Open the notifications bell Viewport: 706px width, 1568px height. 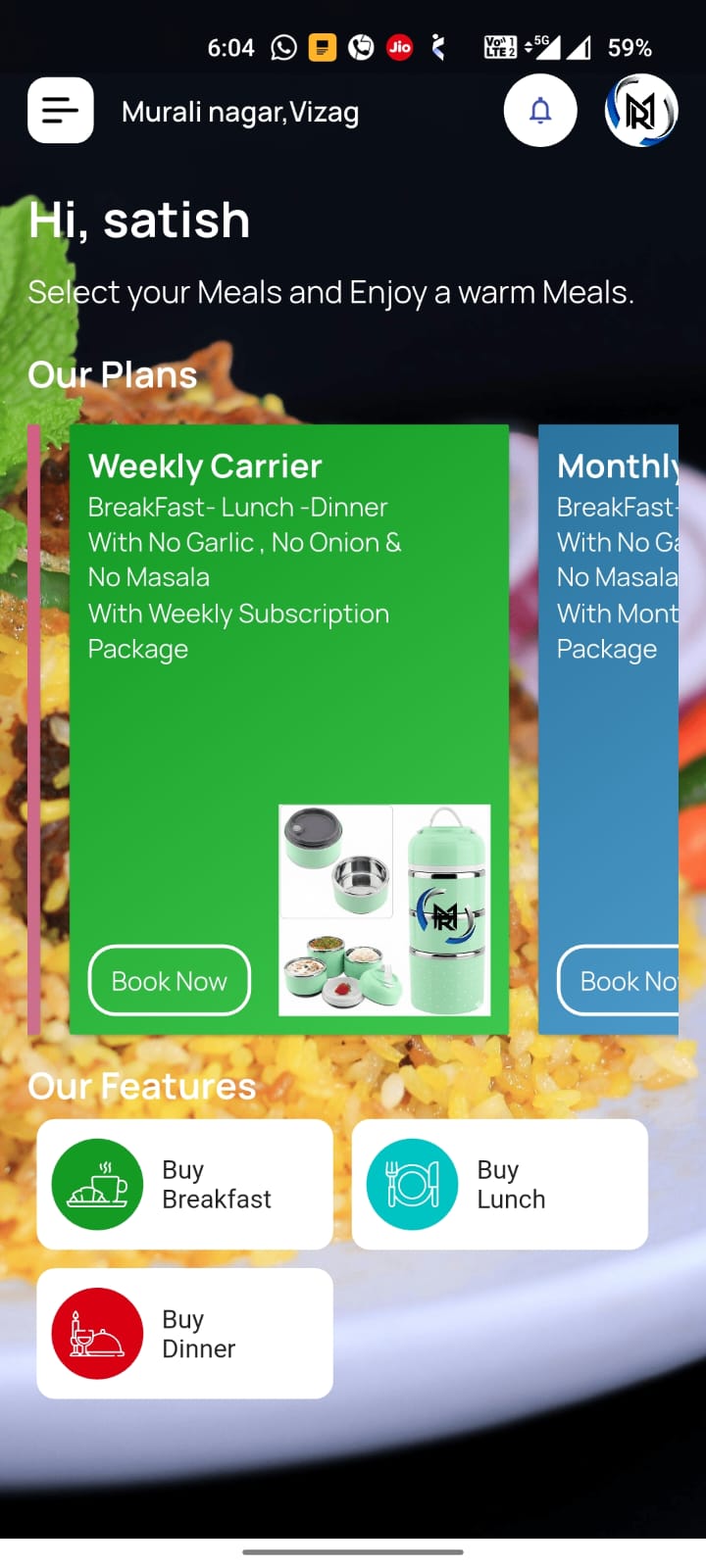click(x=540, y=111)
